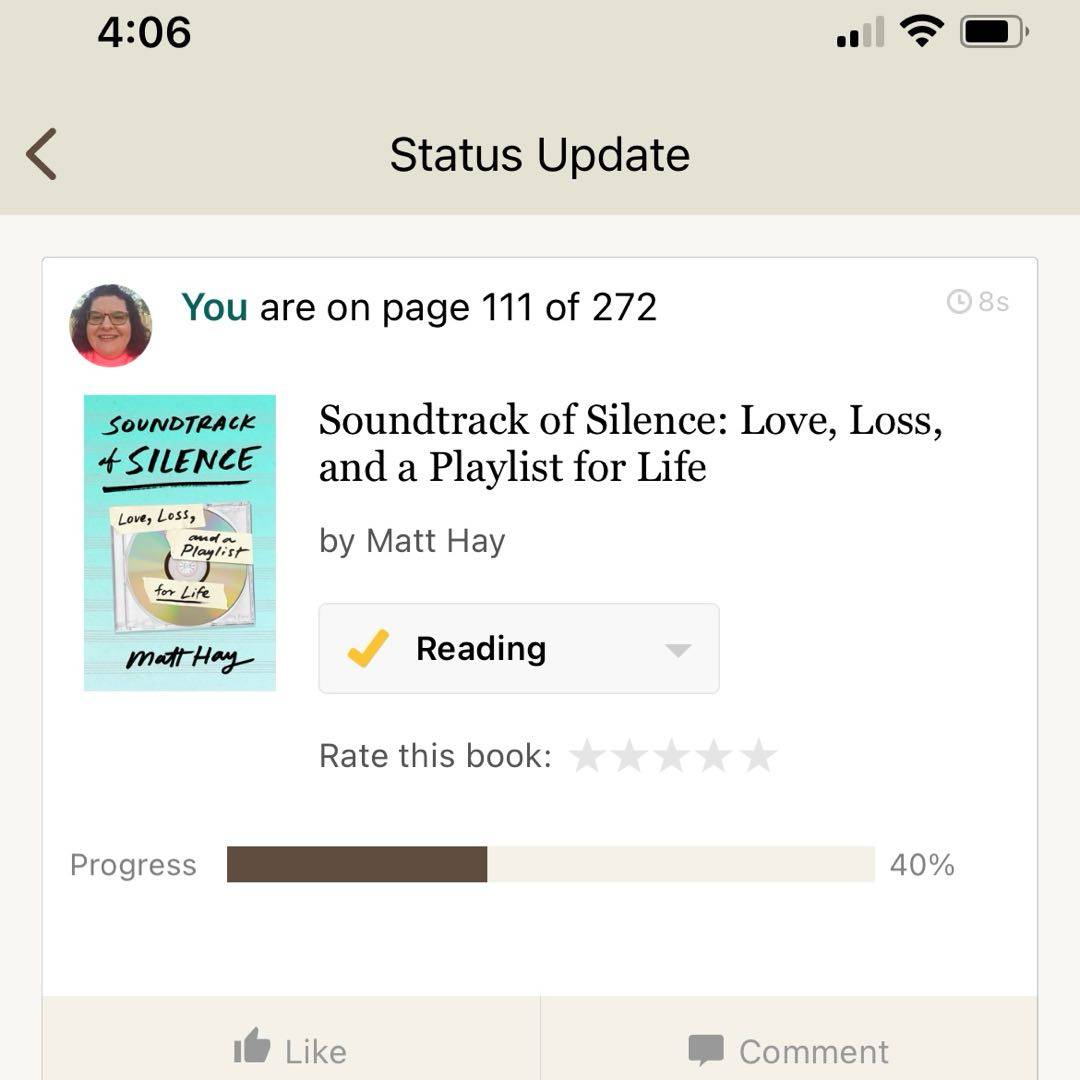Open your profile picture

tap(111, 325)
